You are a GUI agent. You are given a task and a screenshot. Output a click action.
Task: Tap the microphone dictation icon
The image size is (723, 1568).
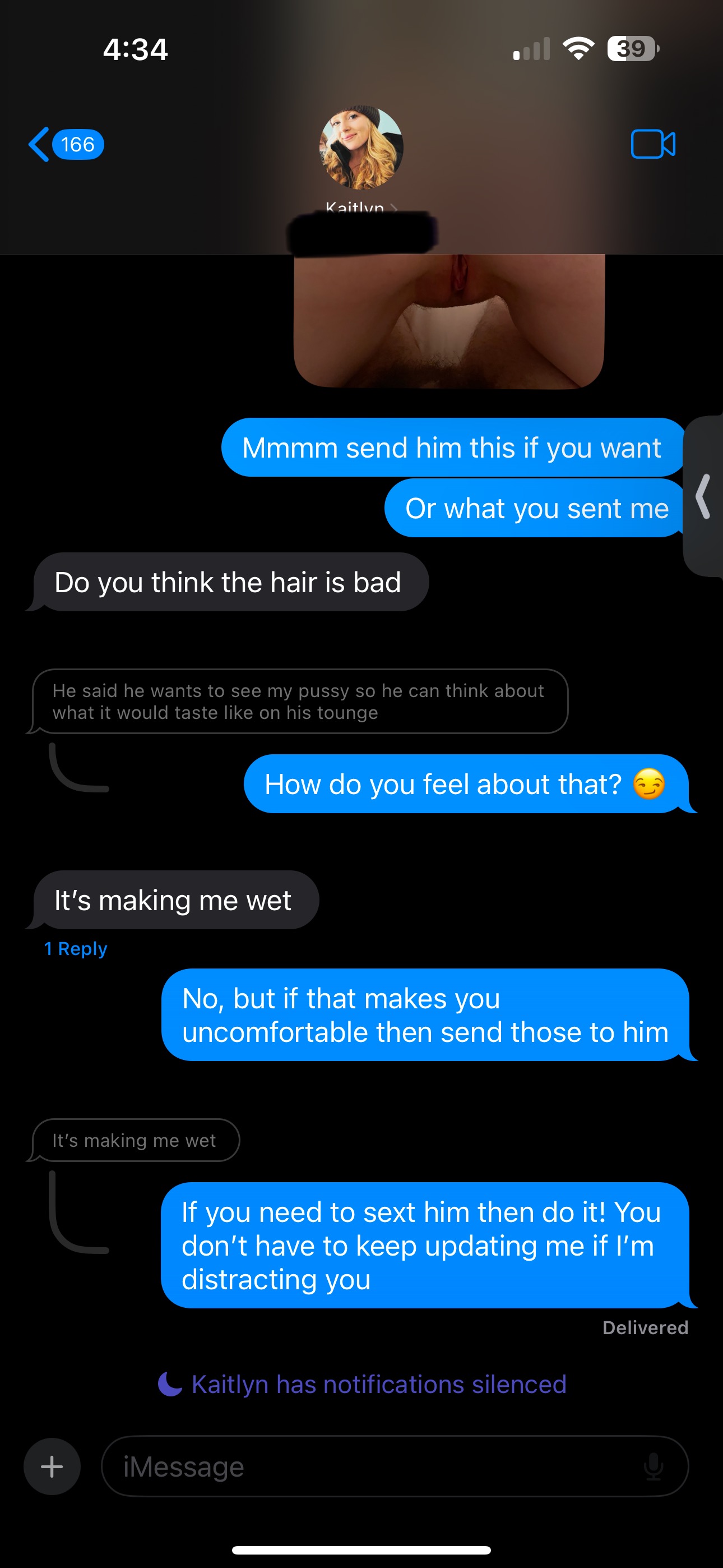[653, 1466]
